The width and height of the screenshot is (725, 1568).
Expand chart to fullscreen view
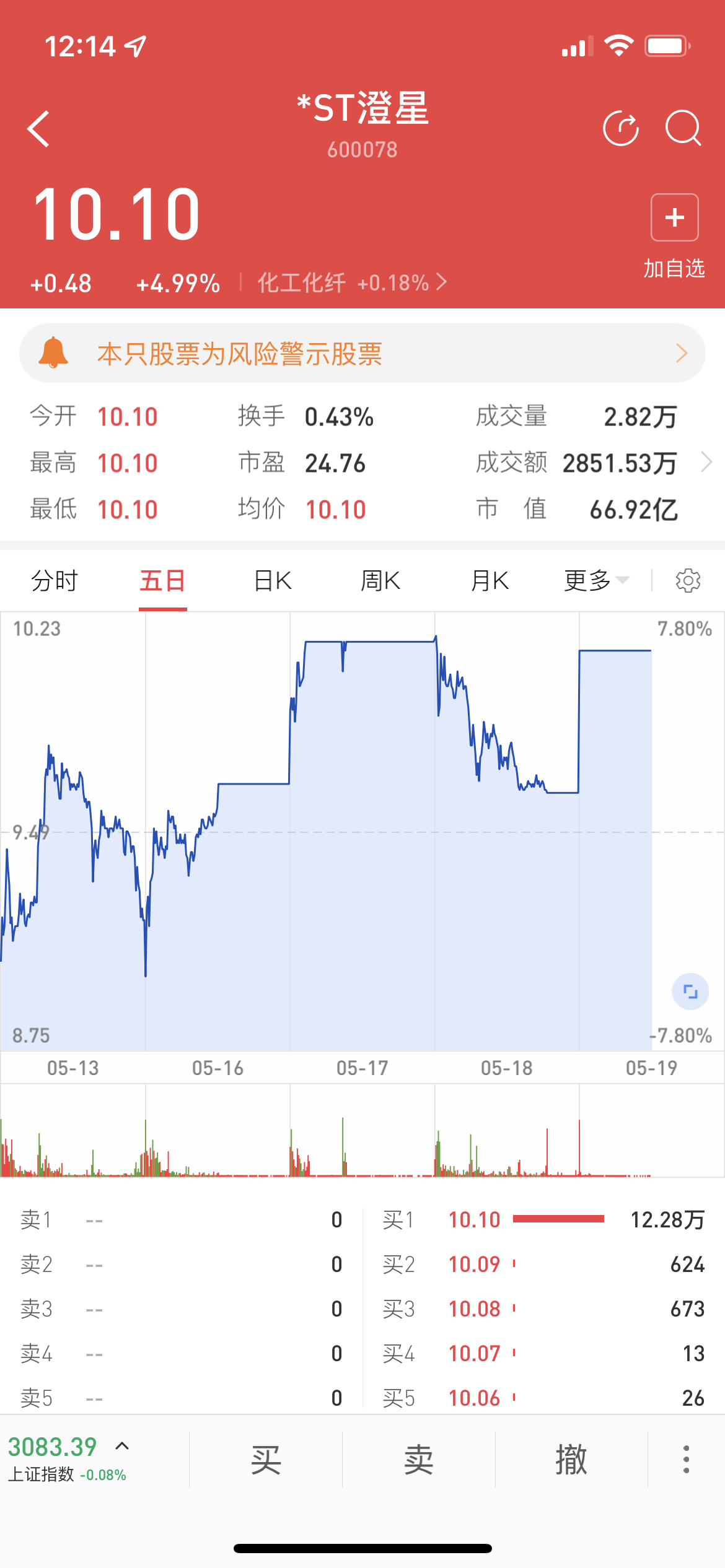point(690,992)
